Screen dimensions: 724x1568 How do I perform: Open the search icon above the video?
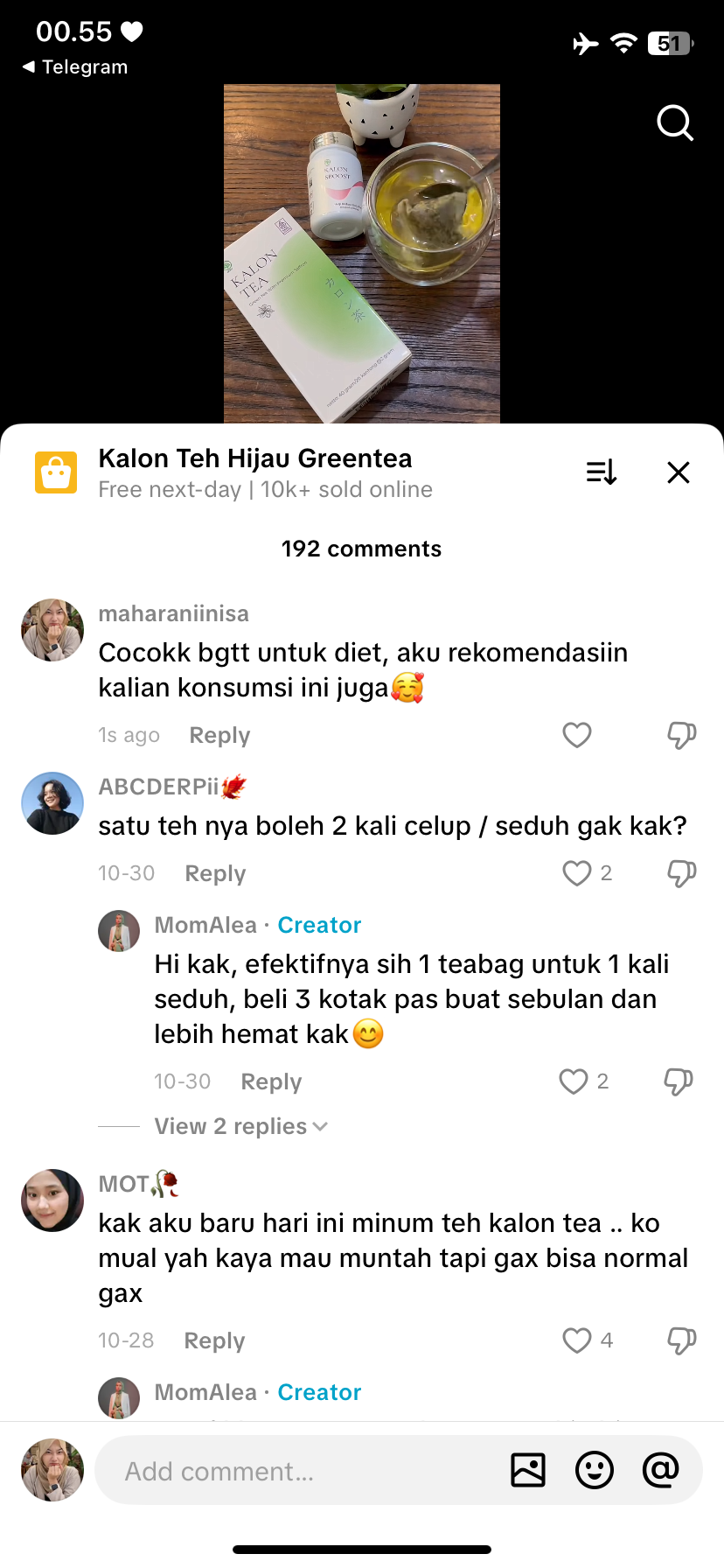675,123
